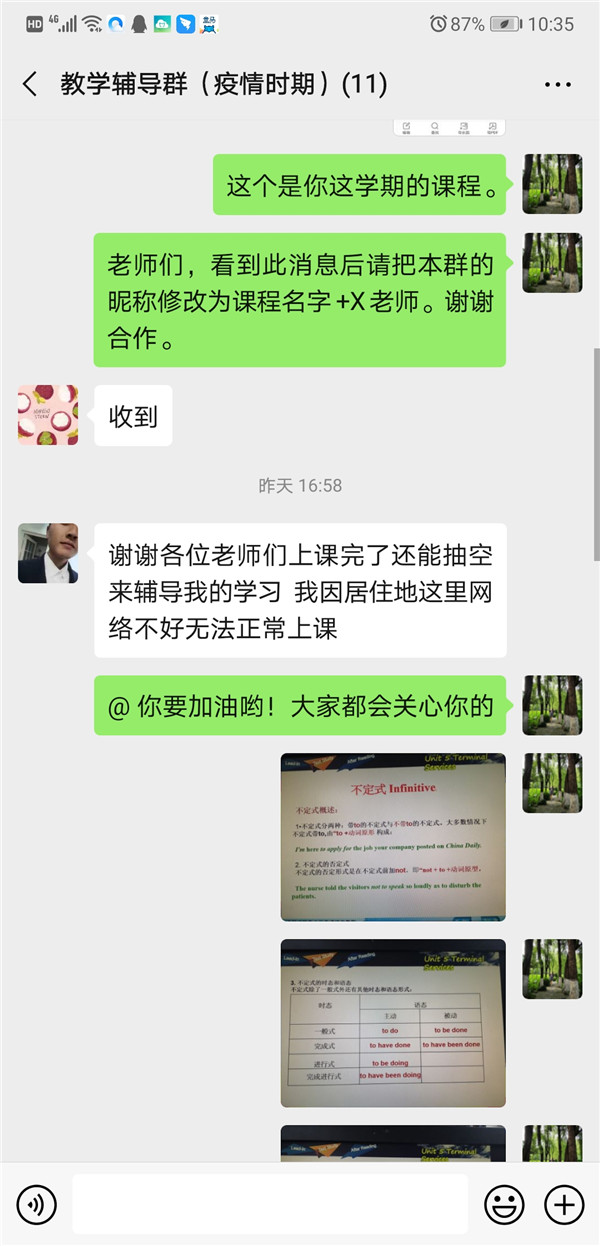Open the screenshot image at the top of the chat

tap(449, 128)
